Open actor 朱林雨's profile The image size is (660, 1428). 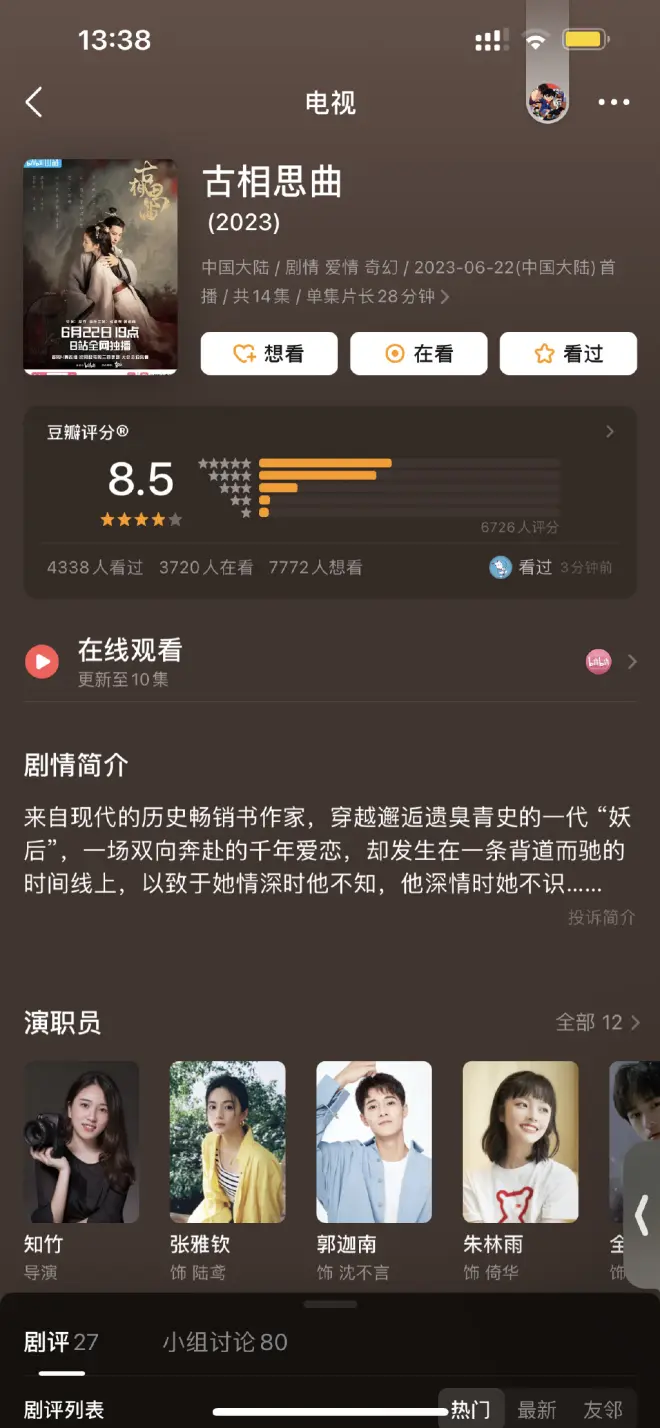coord(520,1141)
